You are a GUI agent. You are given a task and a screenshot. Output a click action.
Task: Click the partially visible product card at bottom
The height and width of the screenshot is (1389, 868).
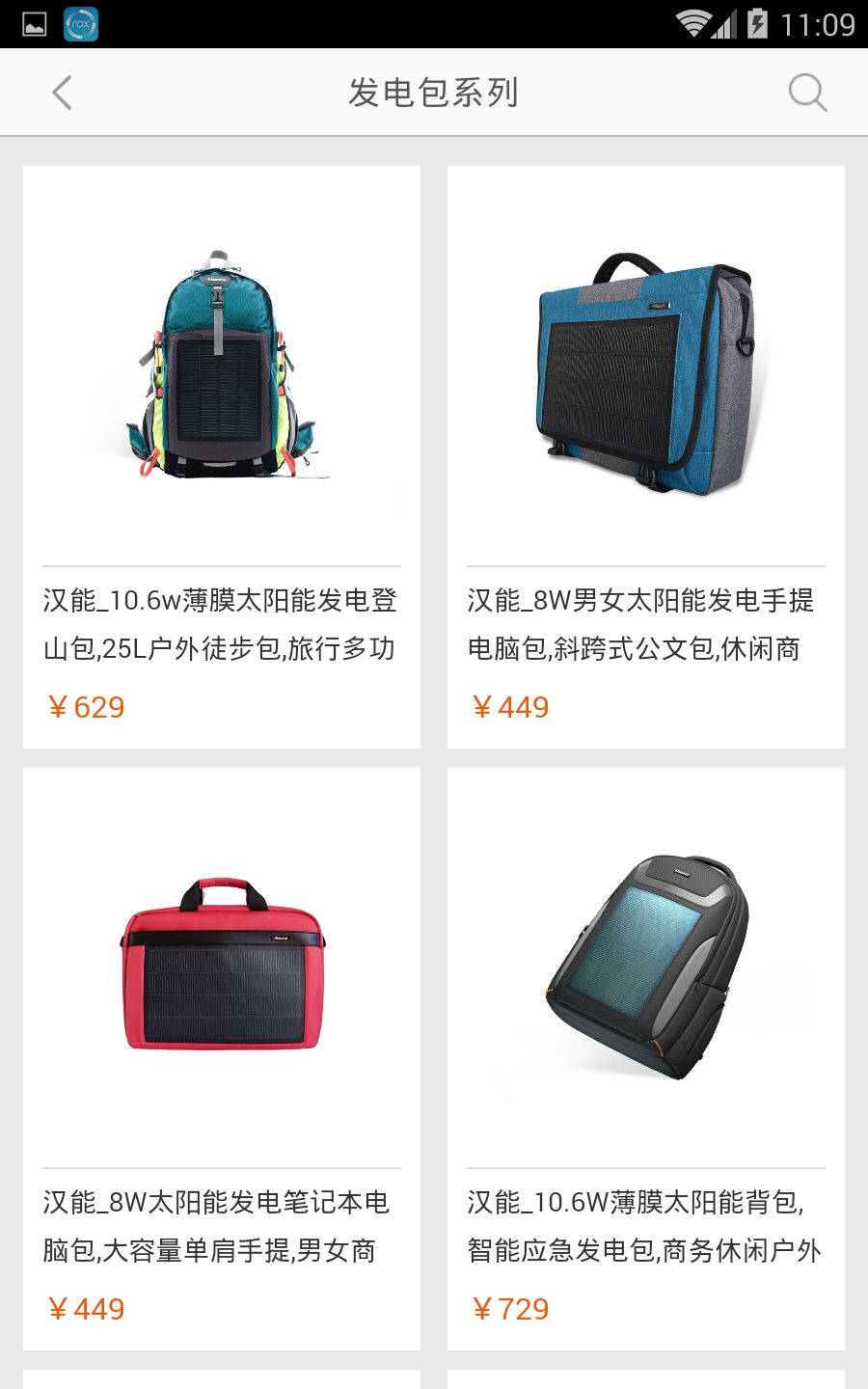pos(222,1379)
